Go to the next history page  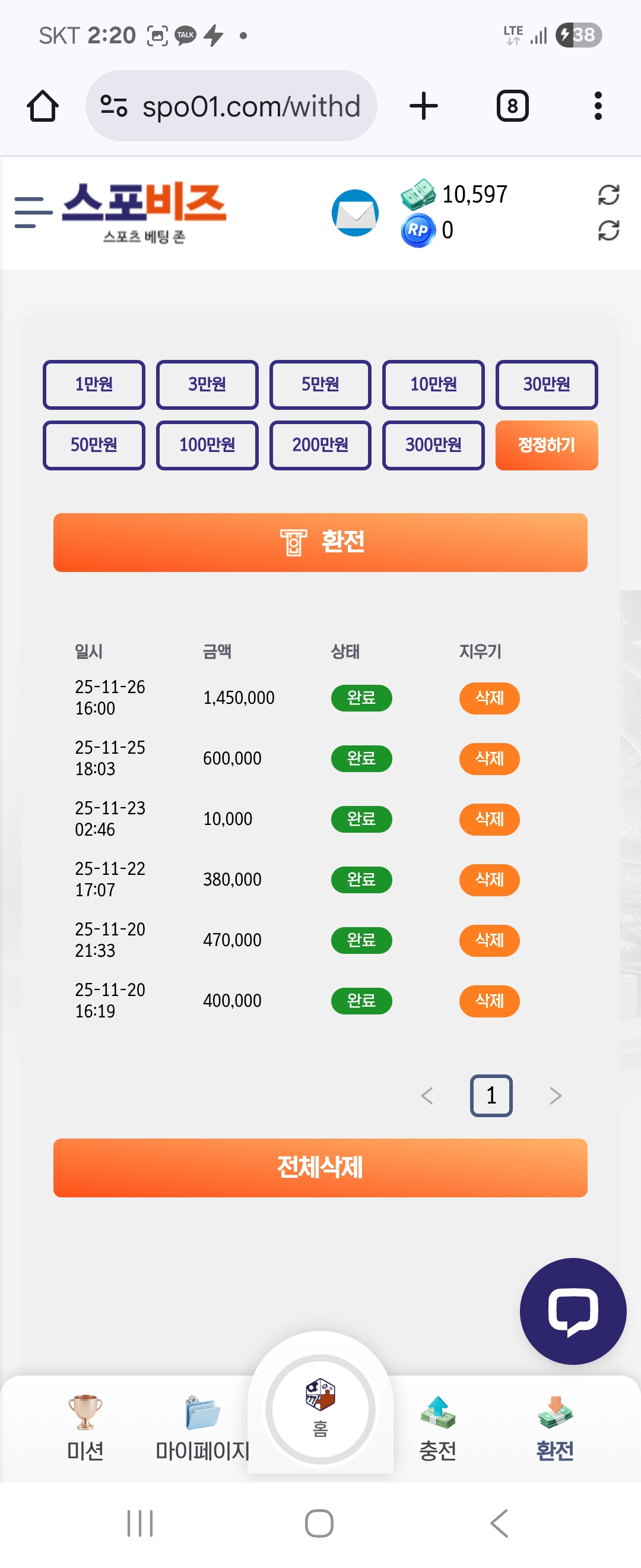[554, 1096]
